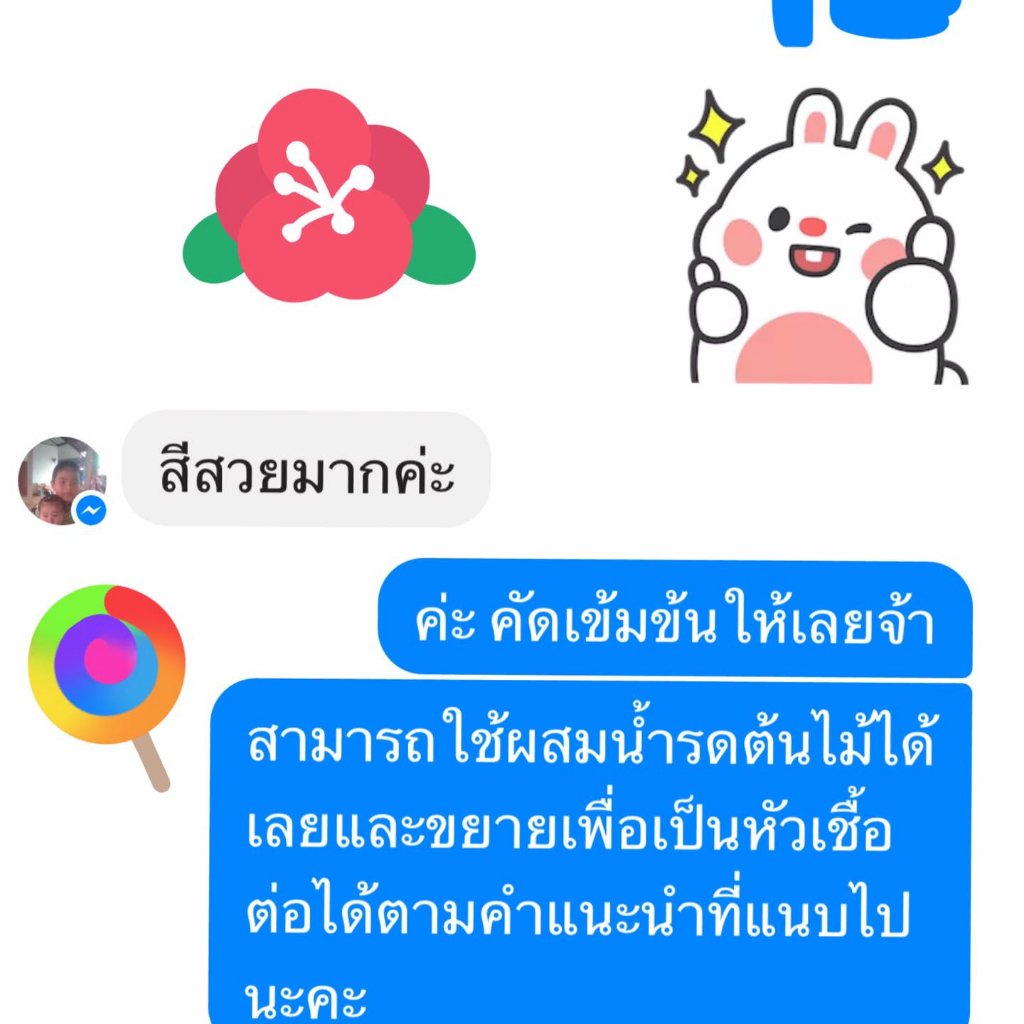The width and height of the screenshot is (1024, 1024).
Task: Open the sender's profile picture avatar
Action: (62, 481)
